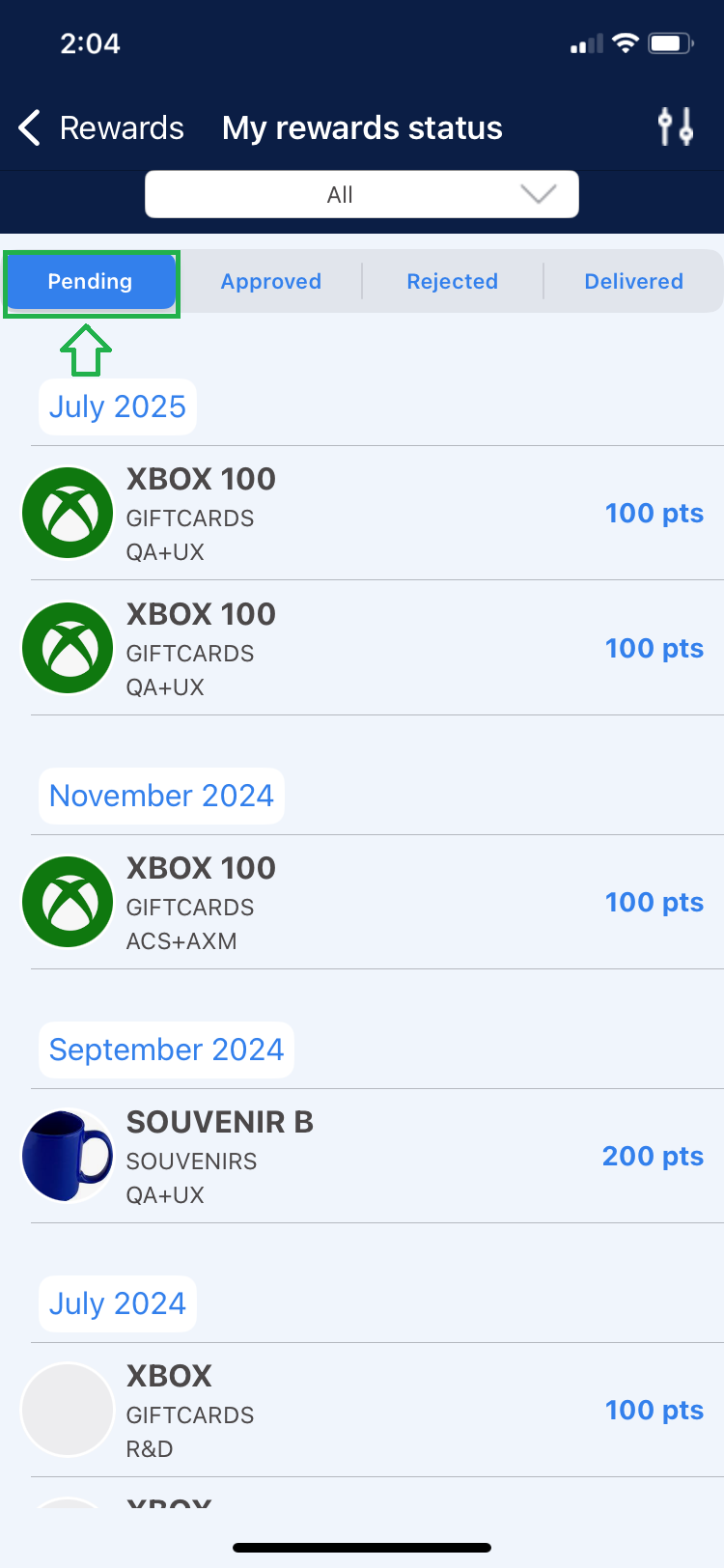Open the XBOX R&D giftcard reward
Viewport: 724px width, 1568px height.
pyautogui.click(x=362, y=1411)
